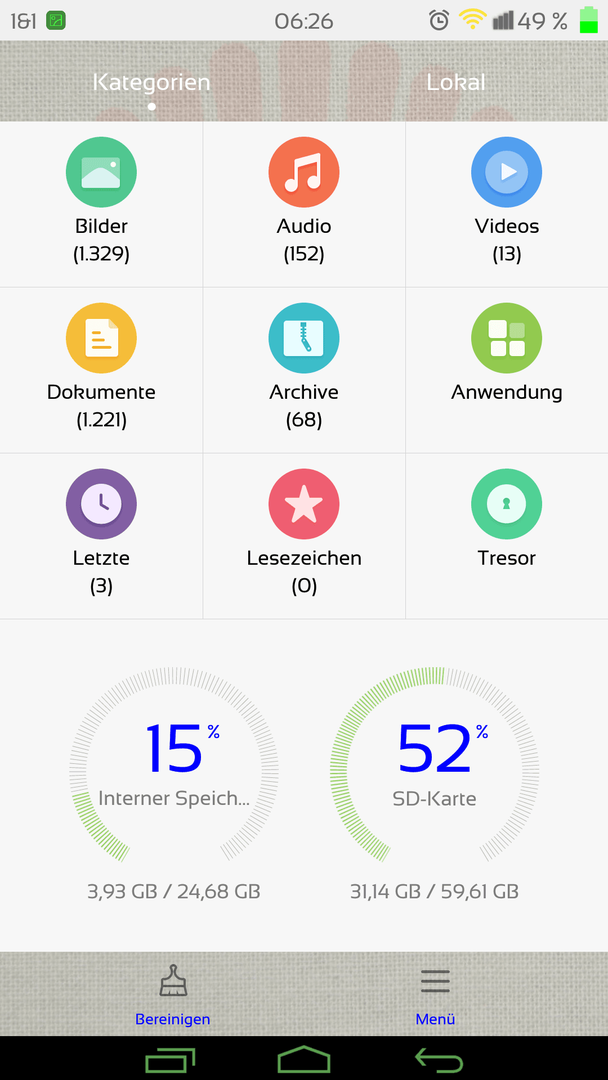This screenshot has height=1080, width=608.
Task: Open the Menü
Action: (435, 995)
